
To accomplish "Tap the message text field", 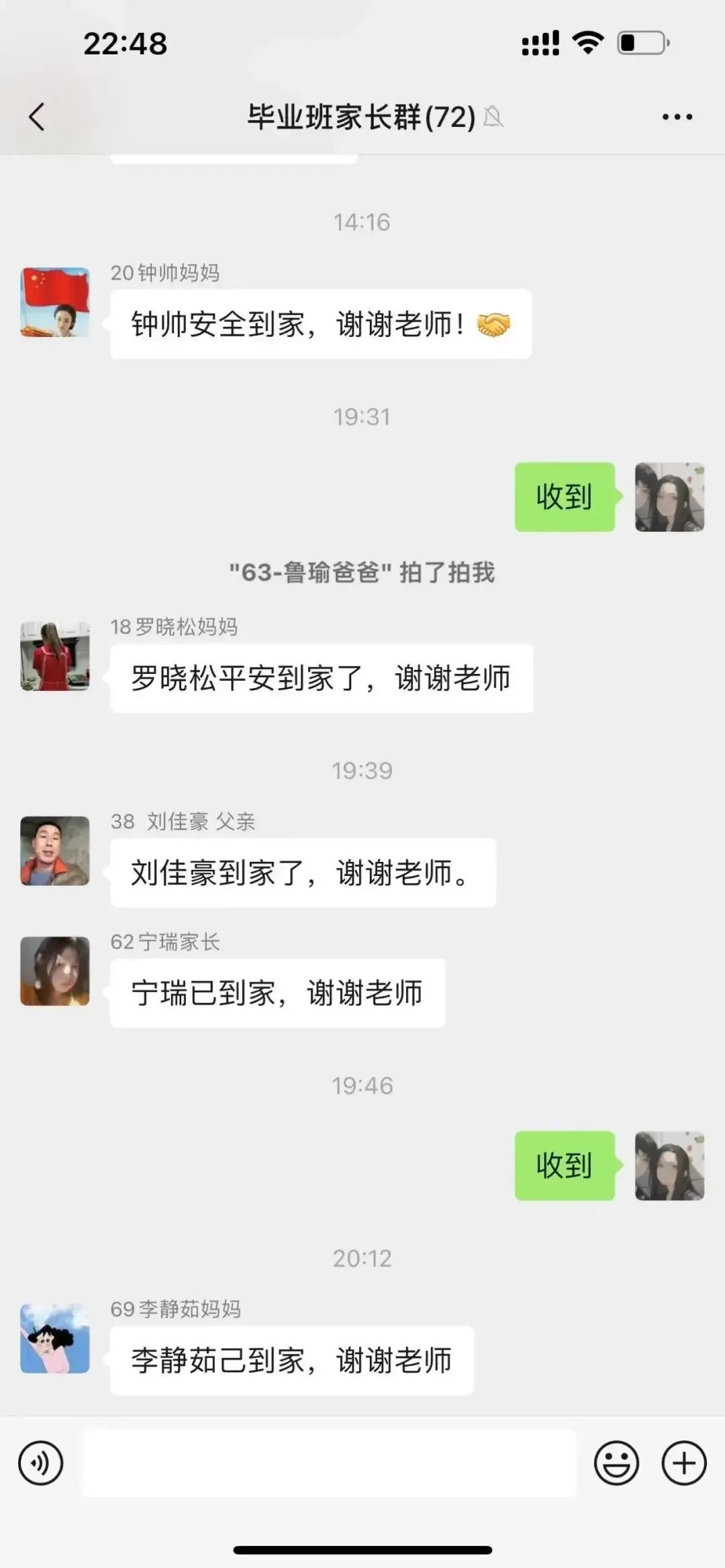I will (x=329, y=1463).
